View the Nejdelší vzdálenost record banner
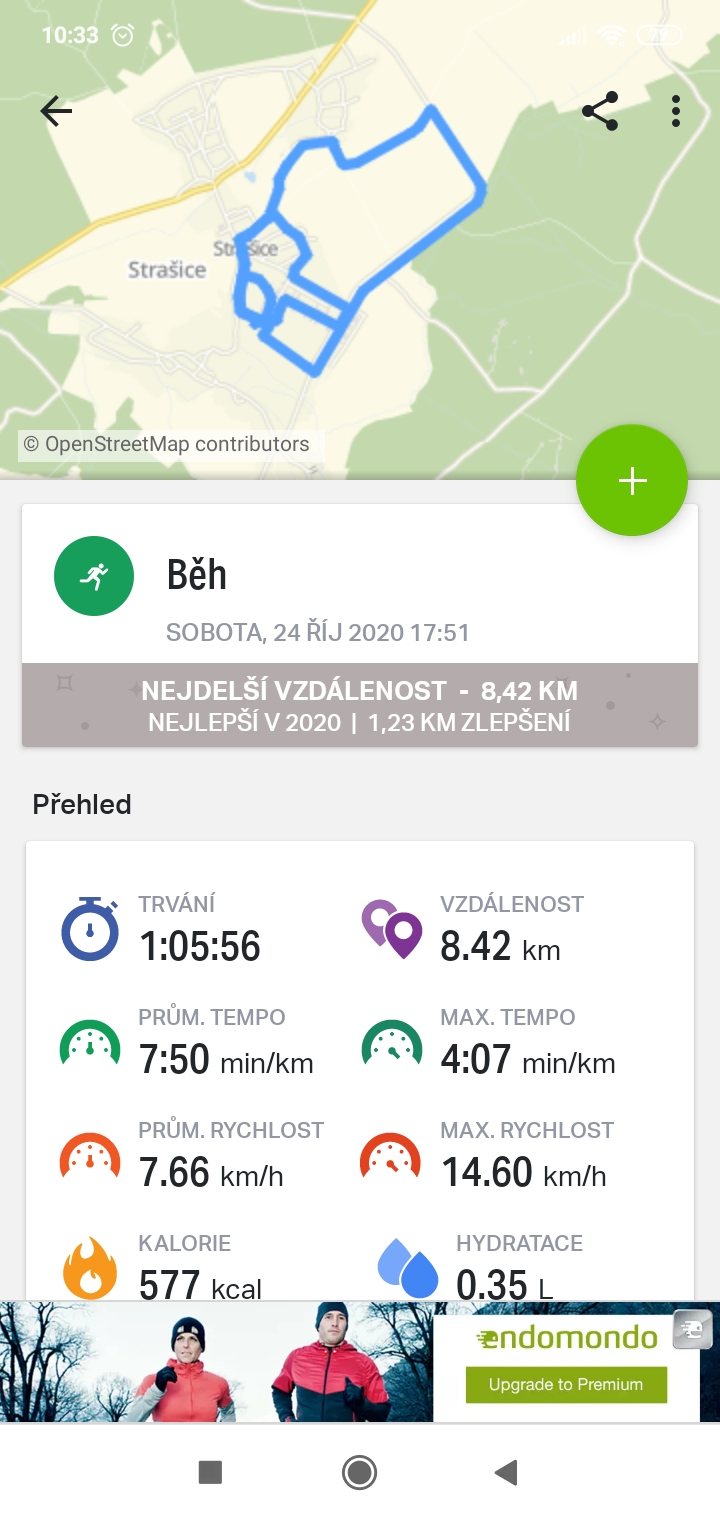 [x=360, y=705]
